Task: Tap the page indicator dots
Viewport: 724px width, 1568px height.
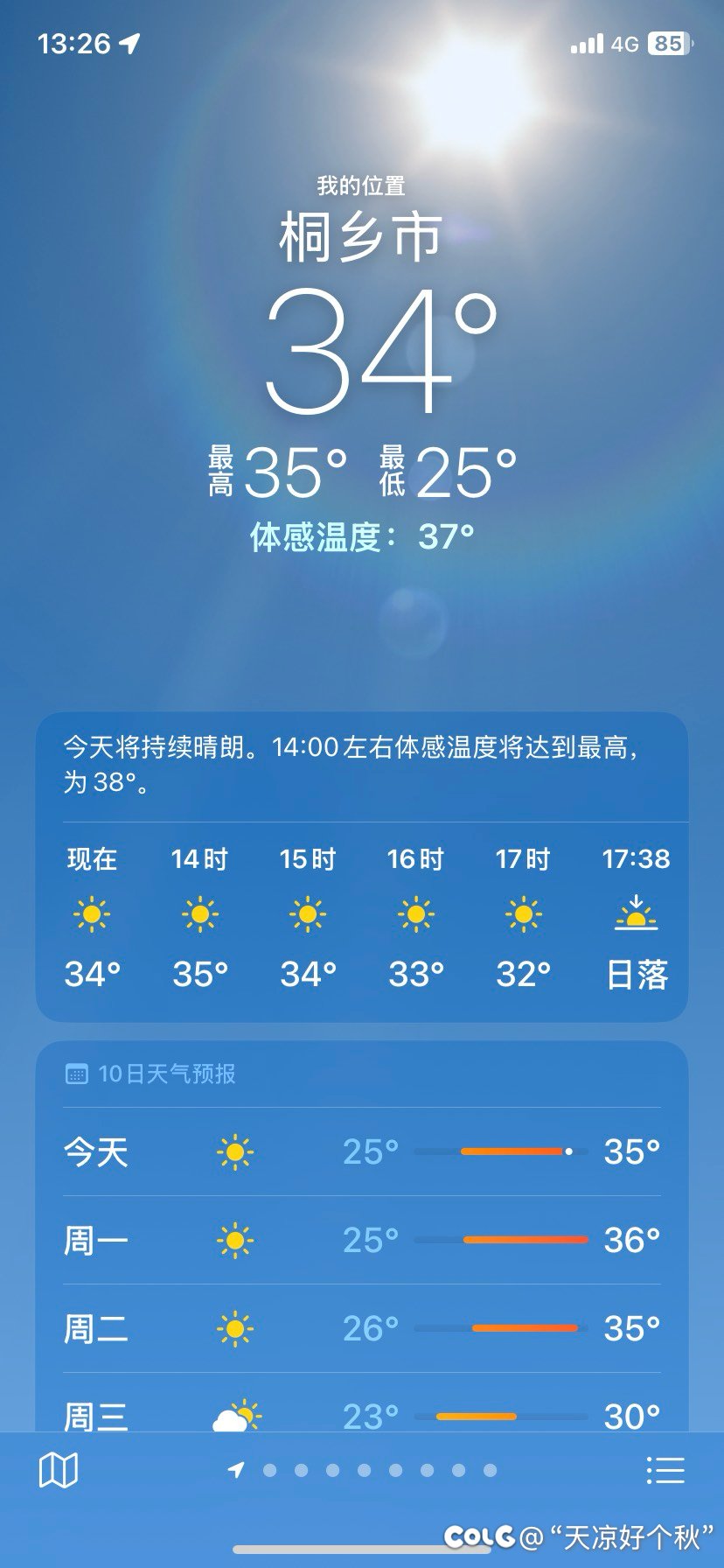Action: point(362,1470)
